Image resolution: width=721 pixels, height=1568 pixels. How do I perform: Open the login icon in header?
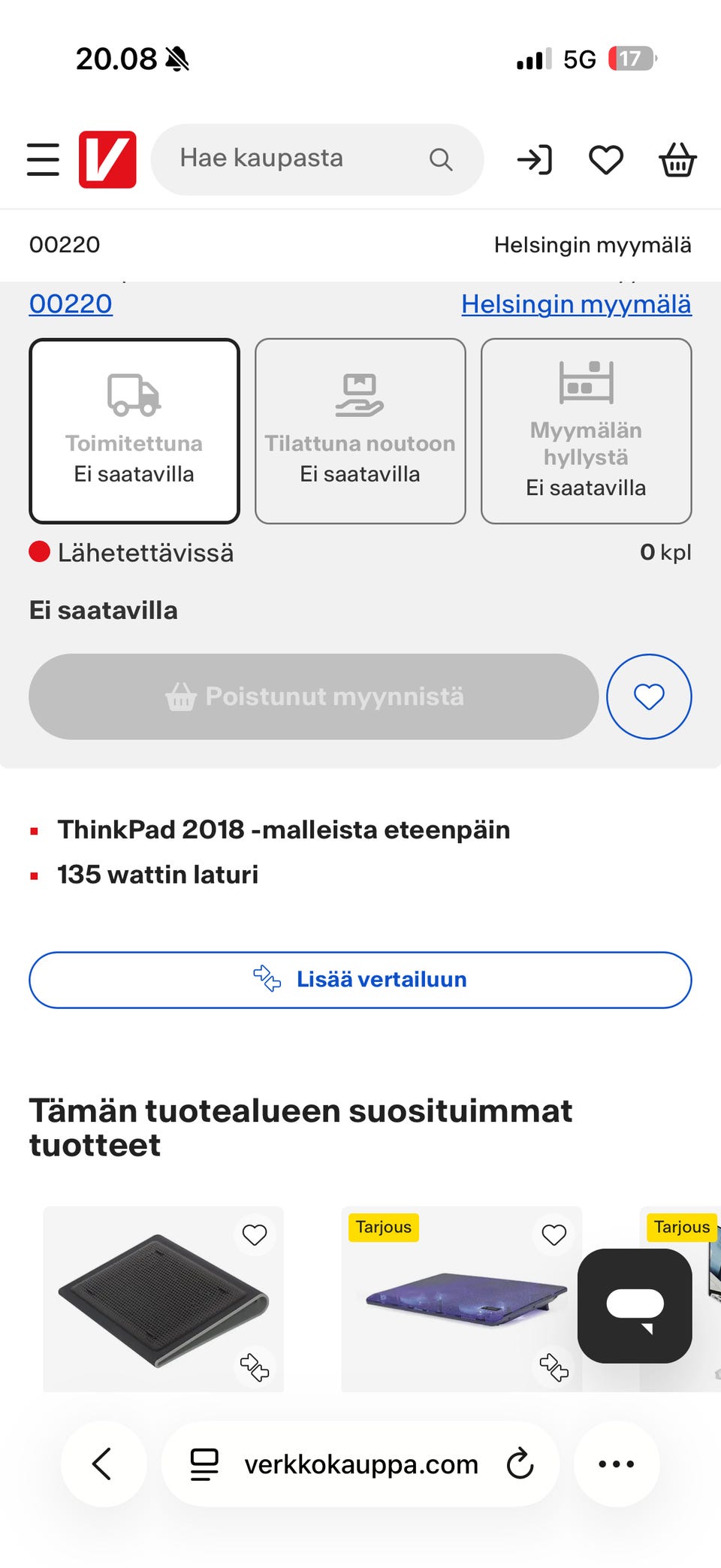pos(536,159)
